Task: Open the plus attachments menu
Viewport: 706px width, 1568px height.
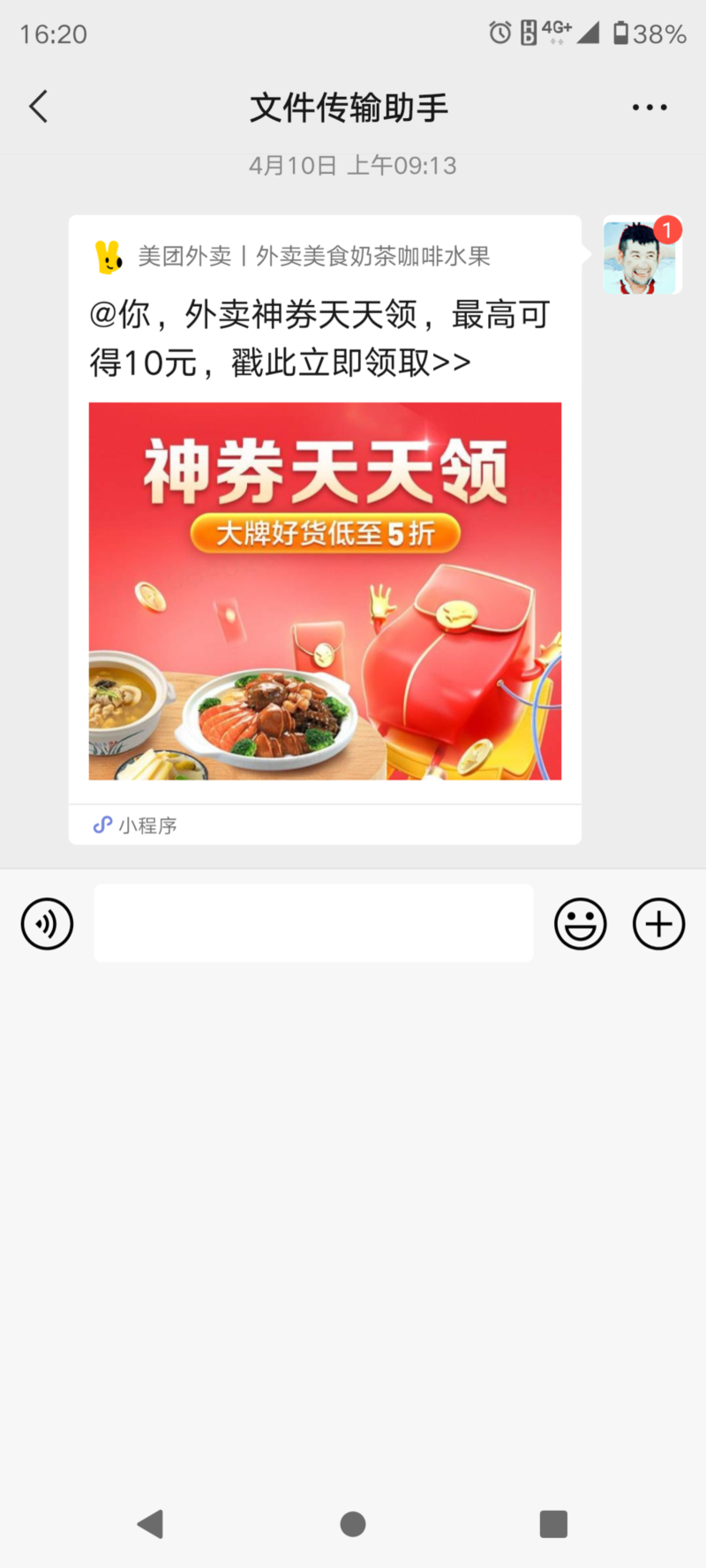Action: tap(658, 924)
